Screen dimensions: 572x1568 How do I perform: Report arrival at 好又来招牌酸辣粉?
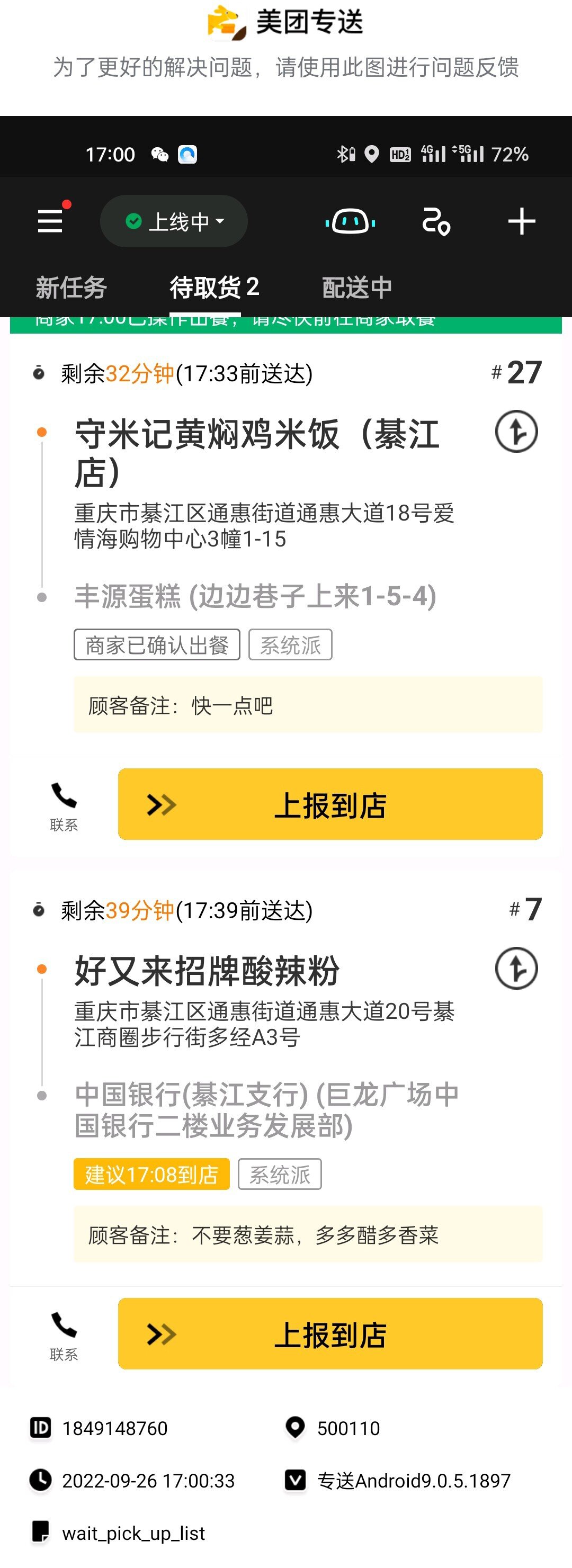330,1333
